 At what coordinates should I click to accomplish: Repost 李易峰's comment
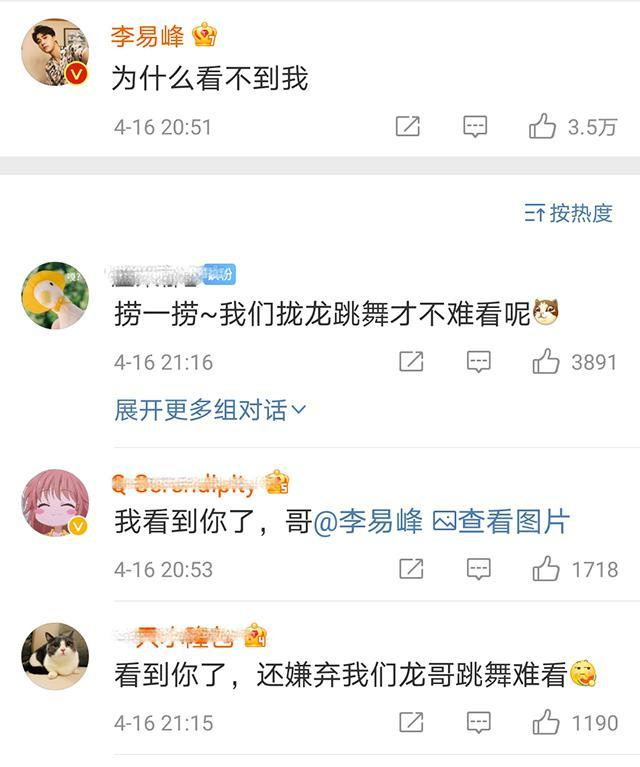tap(407, 127)
